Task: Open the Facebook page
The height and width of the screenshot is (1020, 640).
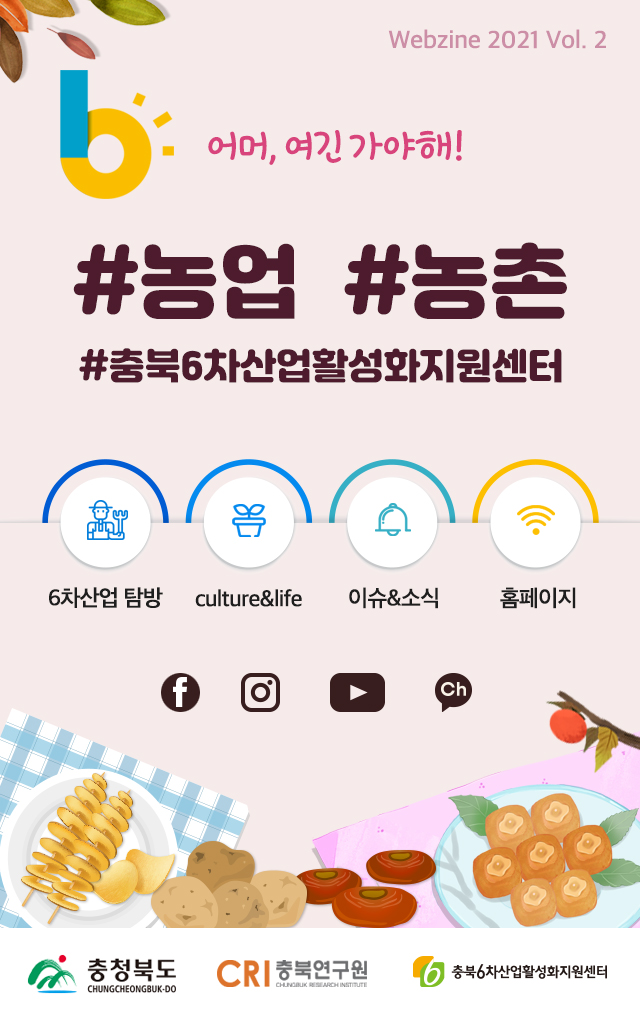Action: pos(180,692)
